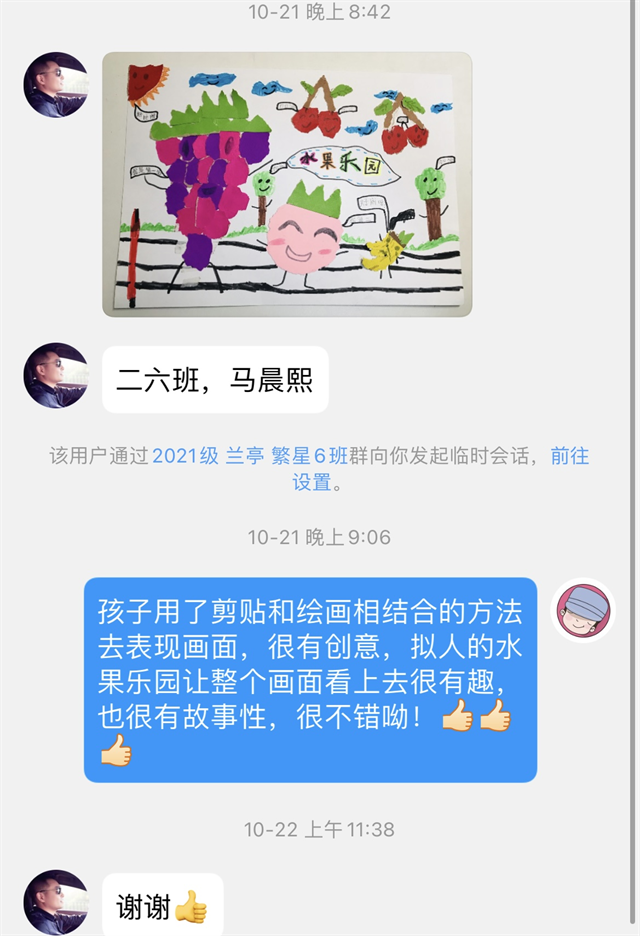Tap sender's avatar next to 二六班，马晨熙

pos(56,376)
